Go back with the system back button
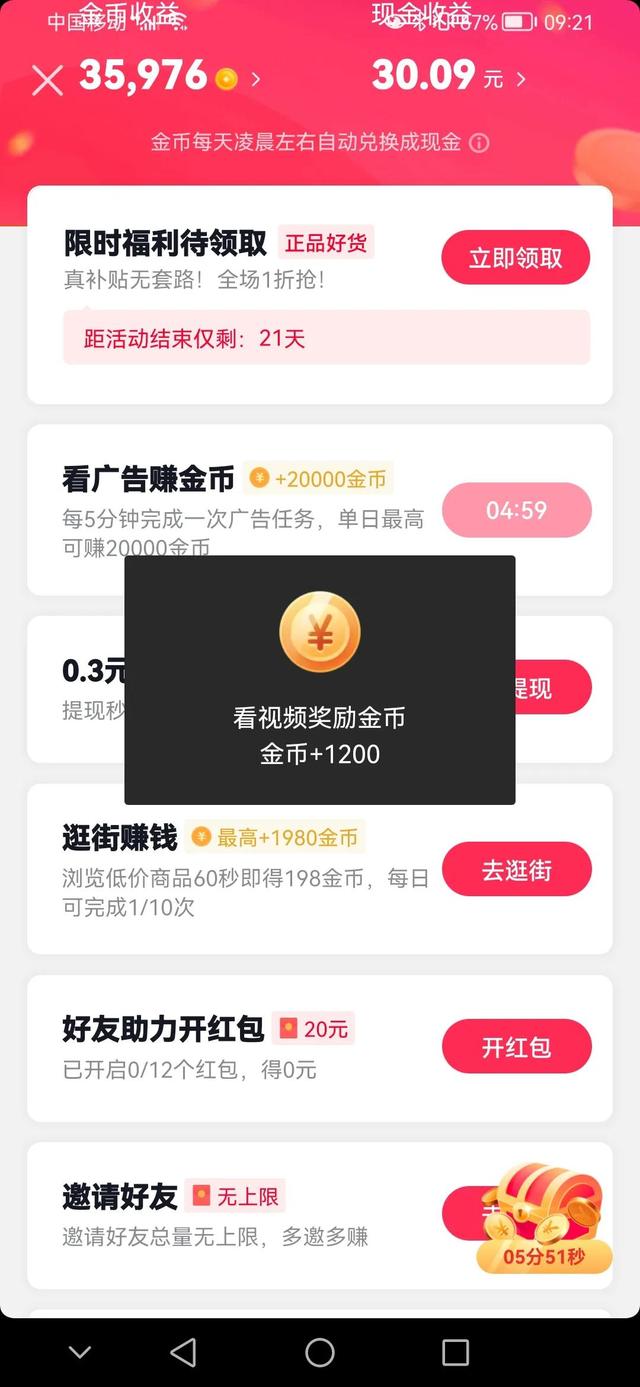Screen dimensions: 640x1387 [x=183, y=1353]
